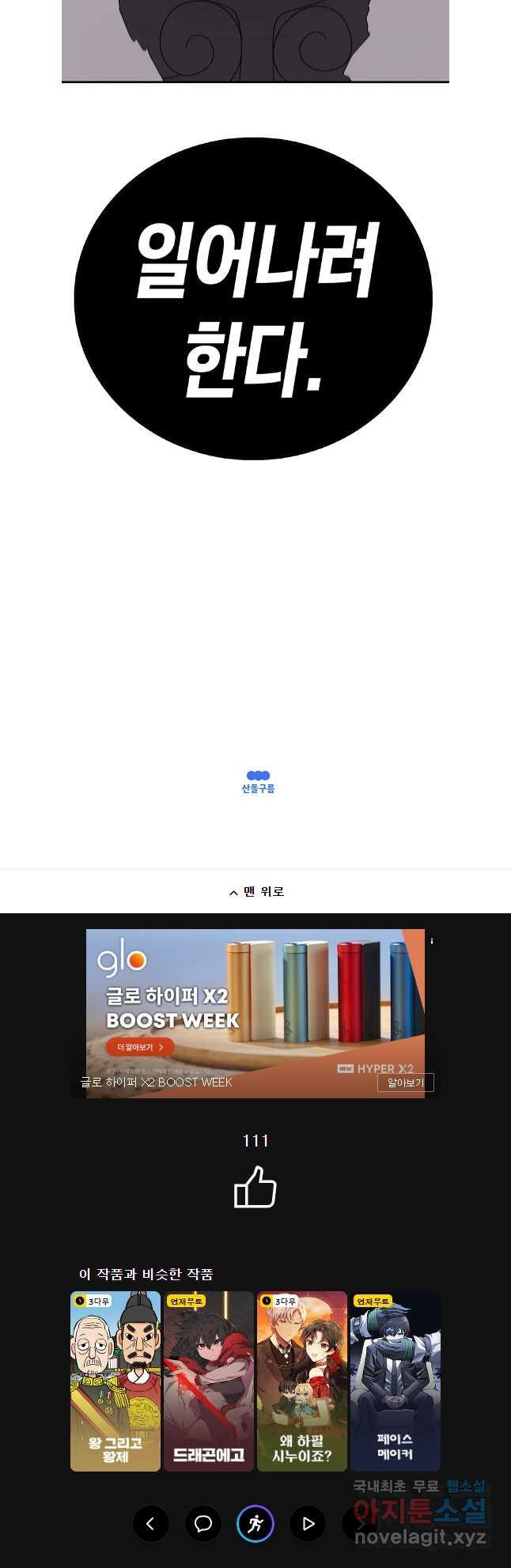This screenshot has width=511, height=1568.
Task: Go to previous episode arrow
Action: click(150, 1523)
